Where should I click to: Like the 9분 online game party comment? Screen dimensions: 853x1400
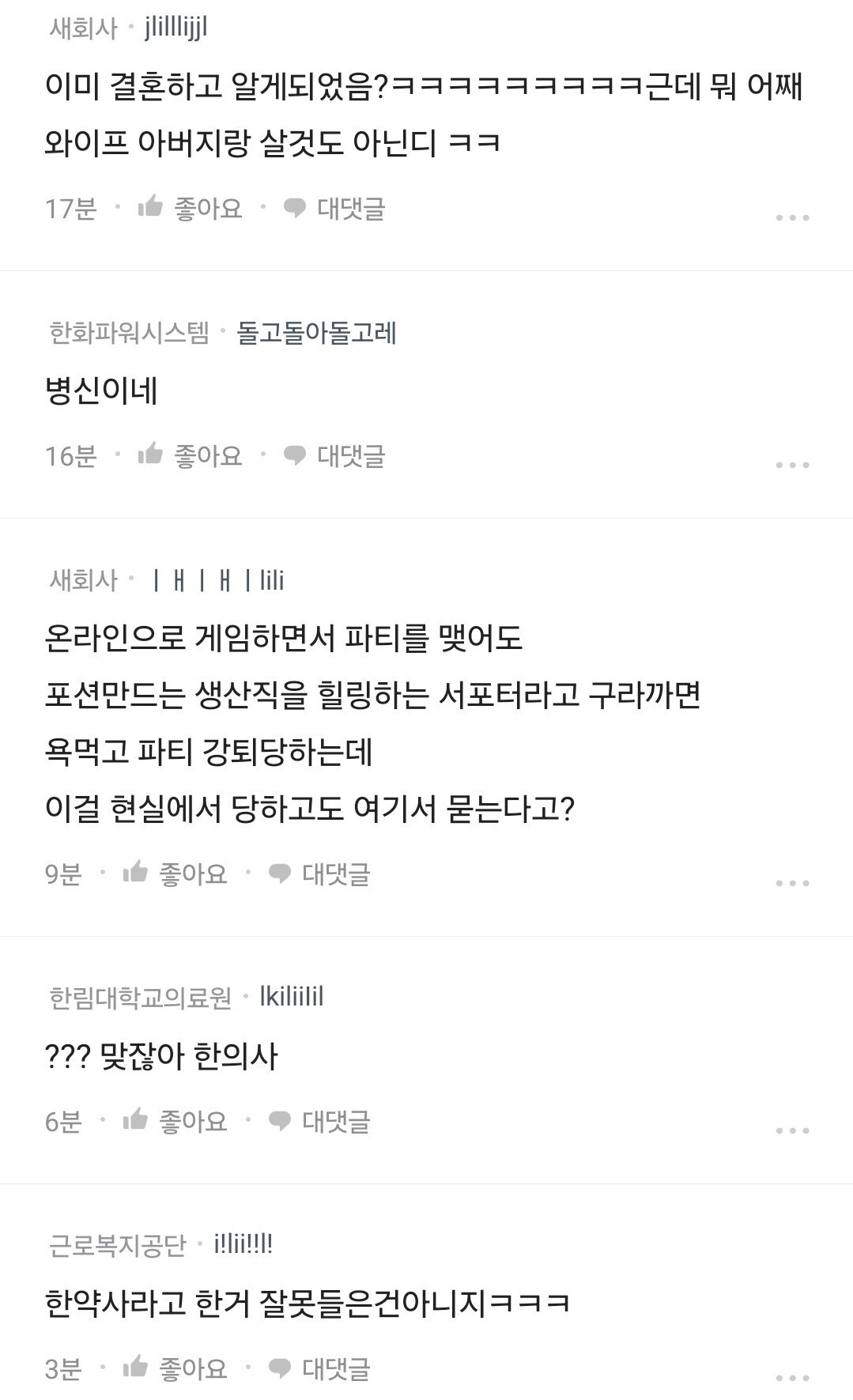coord(175,874)
